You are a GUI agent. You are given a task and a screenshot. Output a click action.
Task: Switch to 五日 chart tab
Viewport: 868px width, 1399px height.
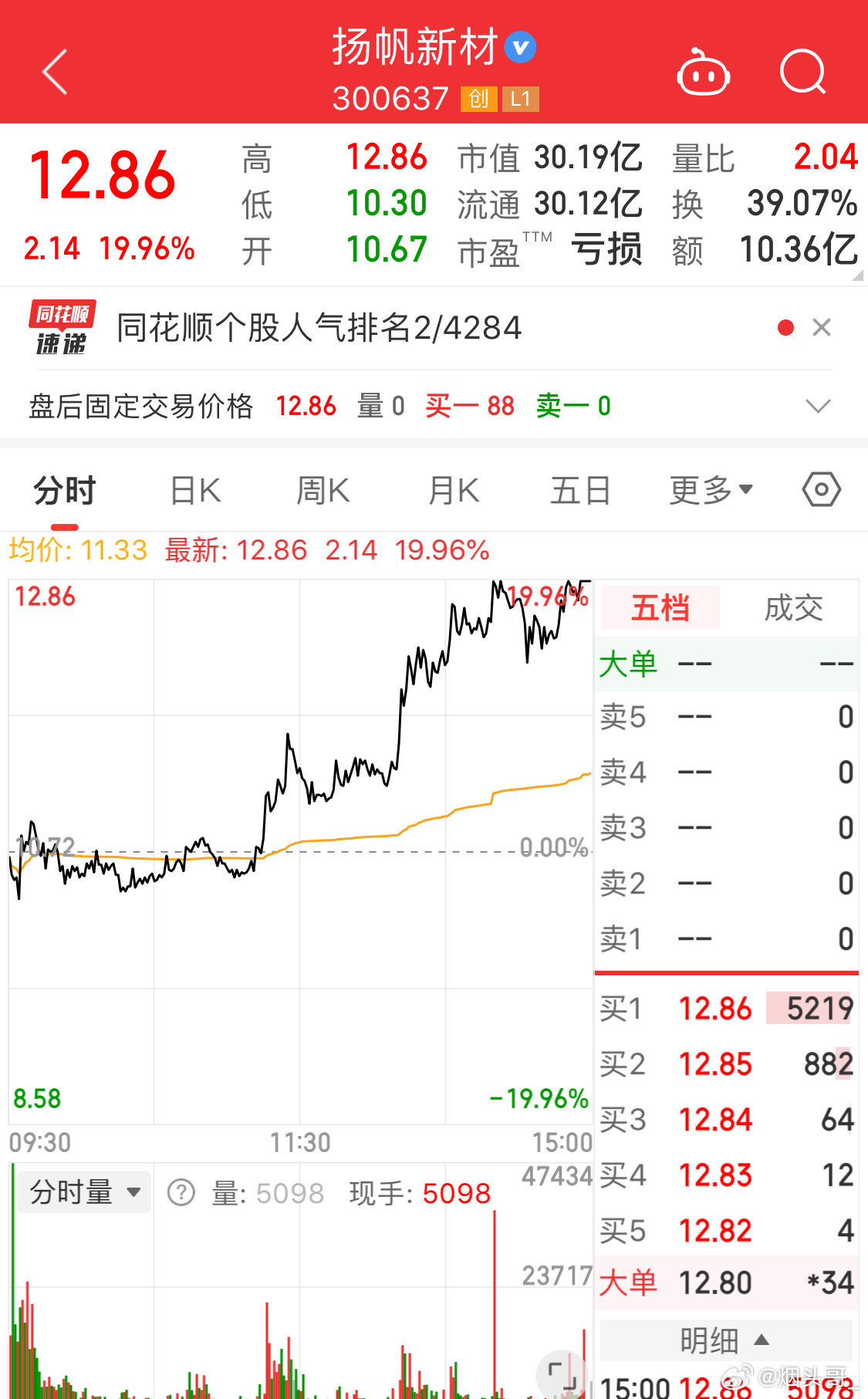tap(580, 491)
